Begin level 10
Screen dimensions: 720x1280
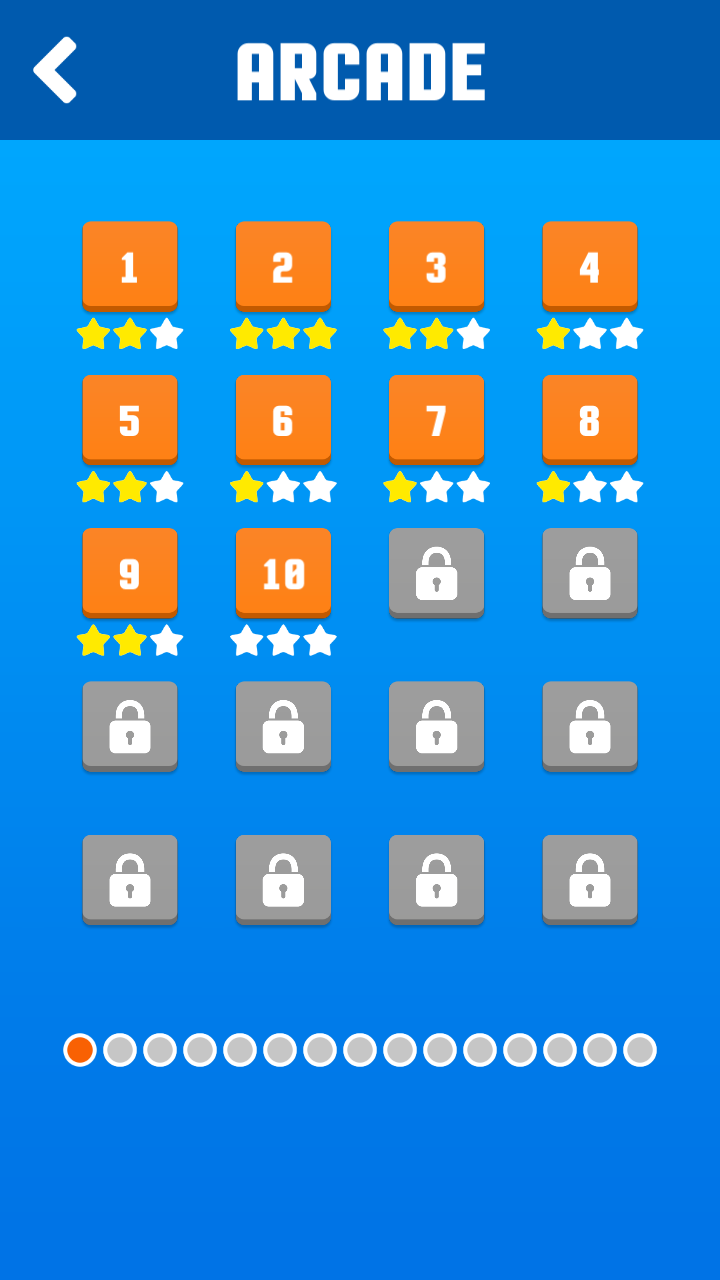click(x=283, y=573)
